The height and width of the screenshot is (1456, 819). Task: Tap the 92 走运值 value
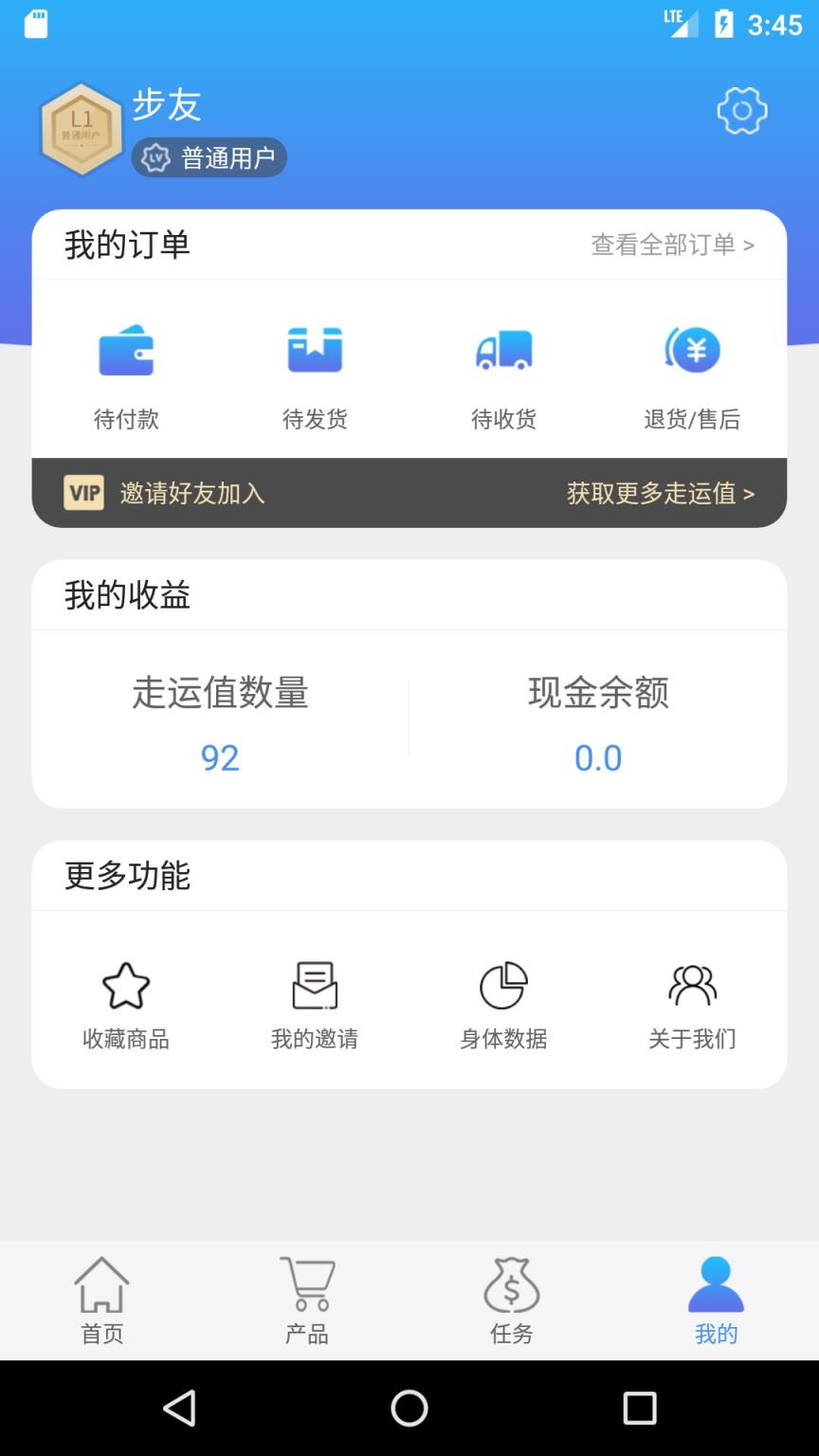[219, 757]
